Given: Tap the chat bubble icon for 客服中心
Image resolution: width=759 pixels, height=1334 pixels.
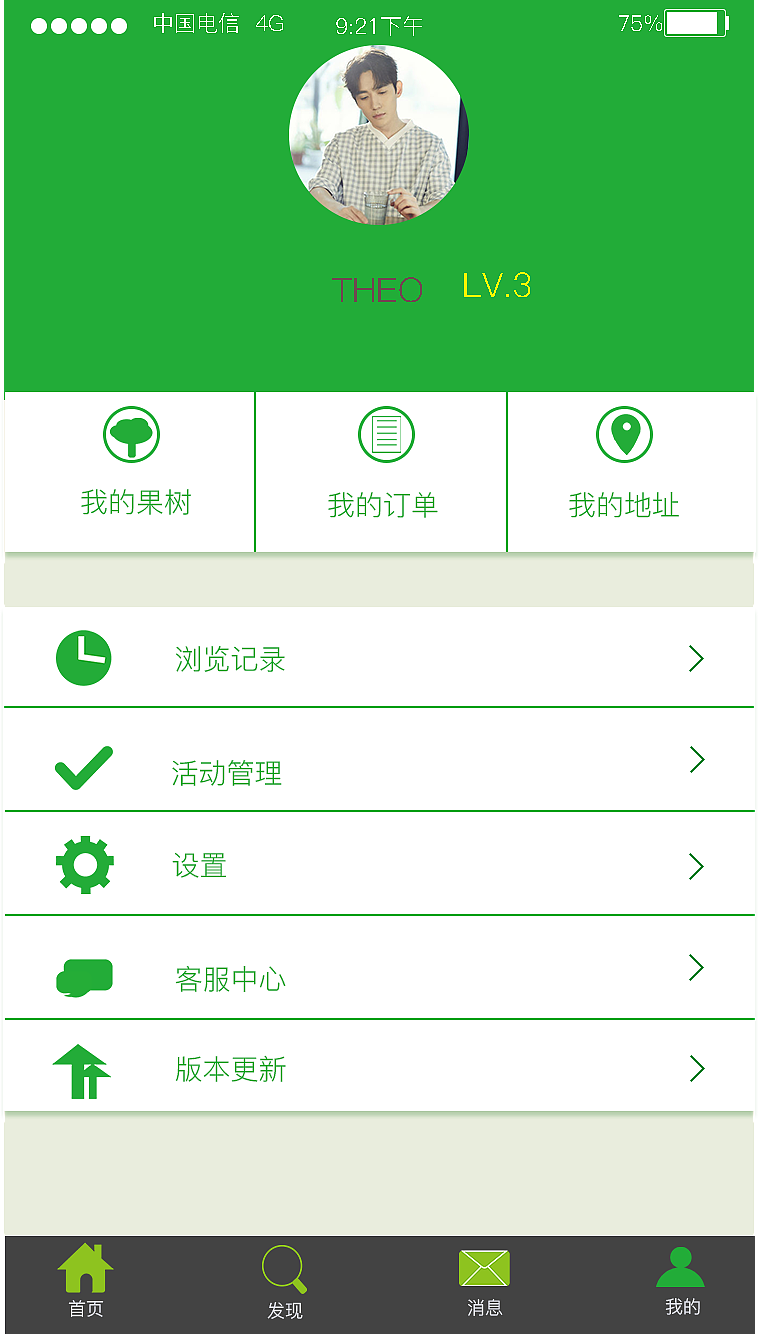Looking at the screenshot, I should (x=84, y=967).
